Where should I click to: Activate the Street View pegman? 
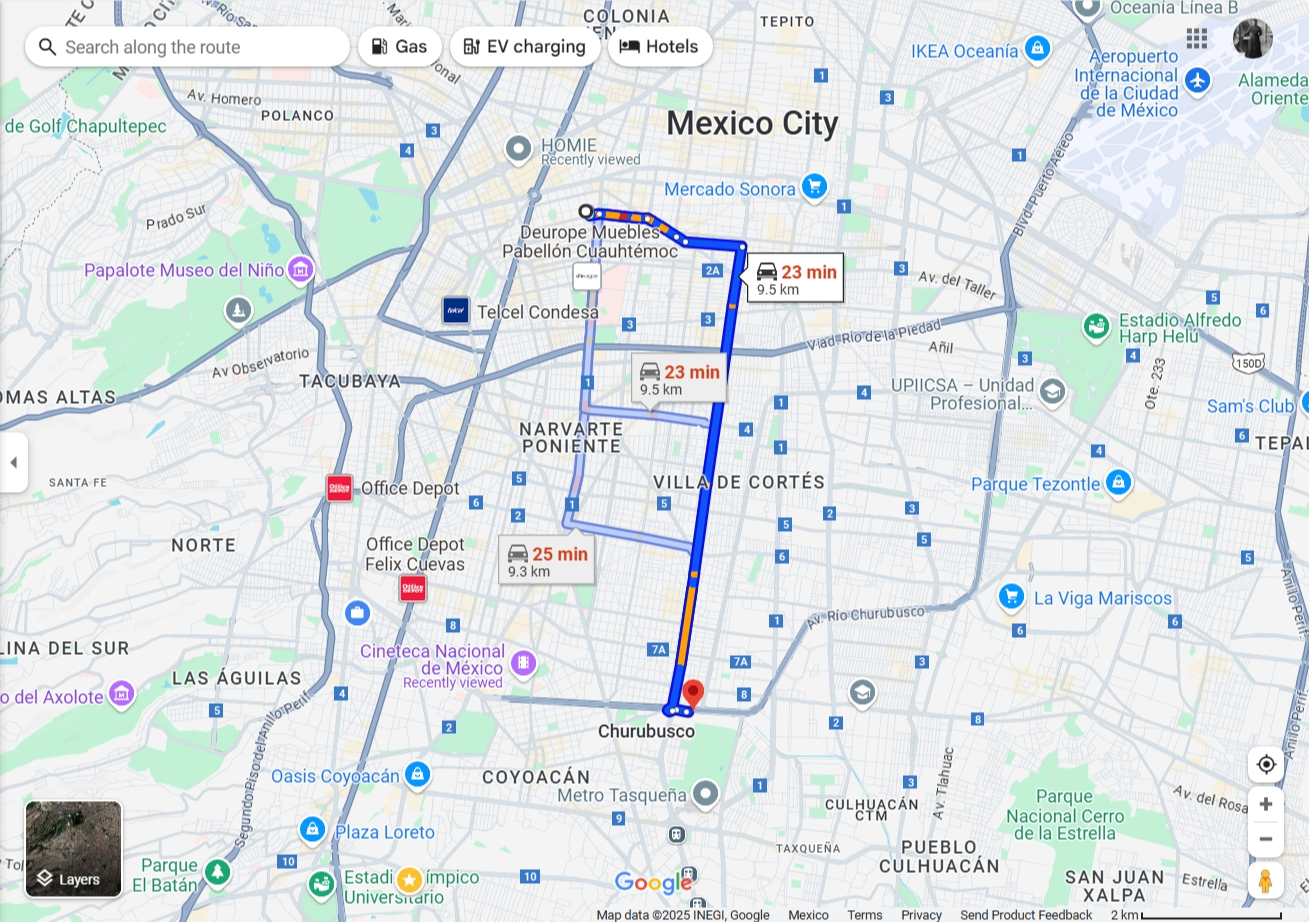click(1266, 881)
